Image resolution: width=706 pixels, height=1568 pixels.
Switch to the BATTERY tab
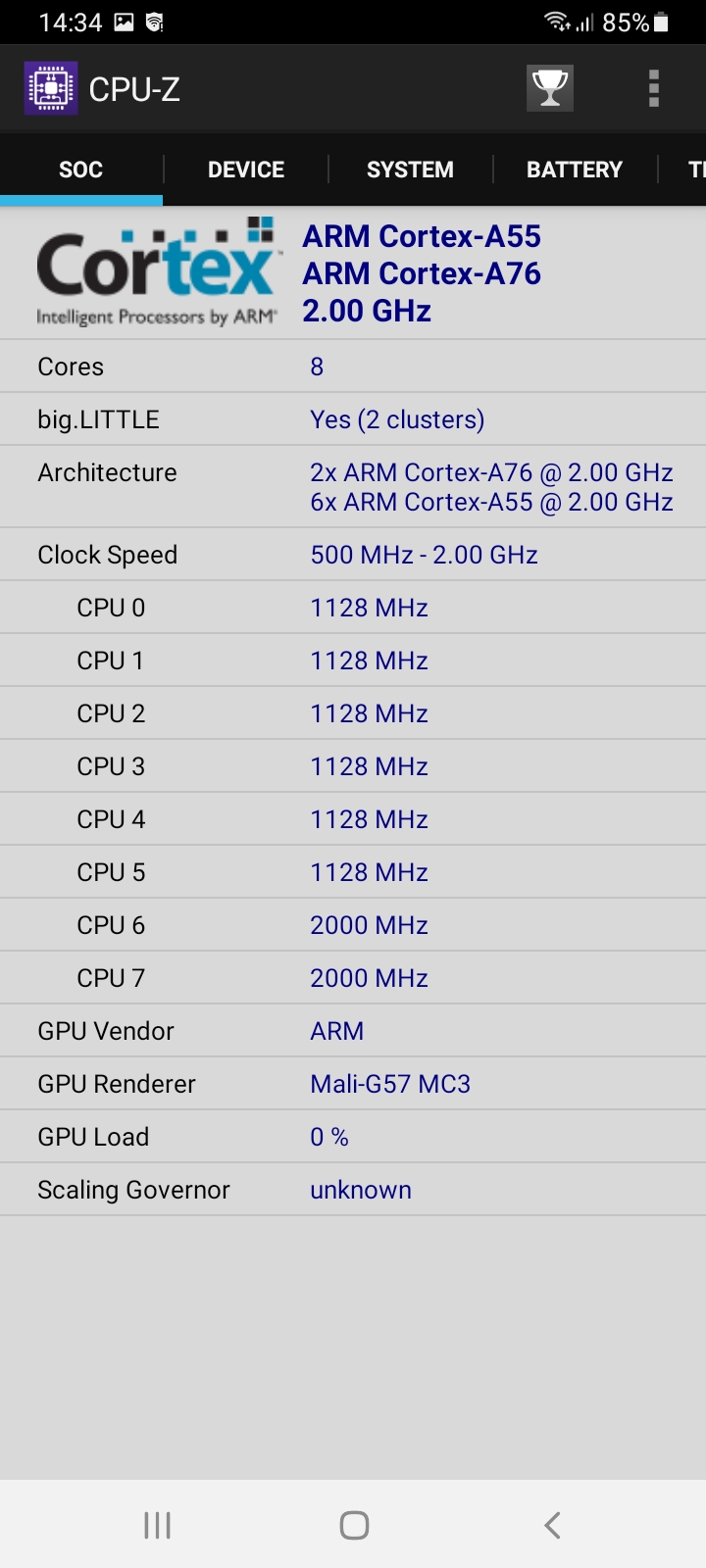click(575, 170)
